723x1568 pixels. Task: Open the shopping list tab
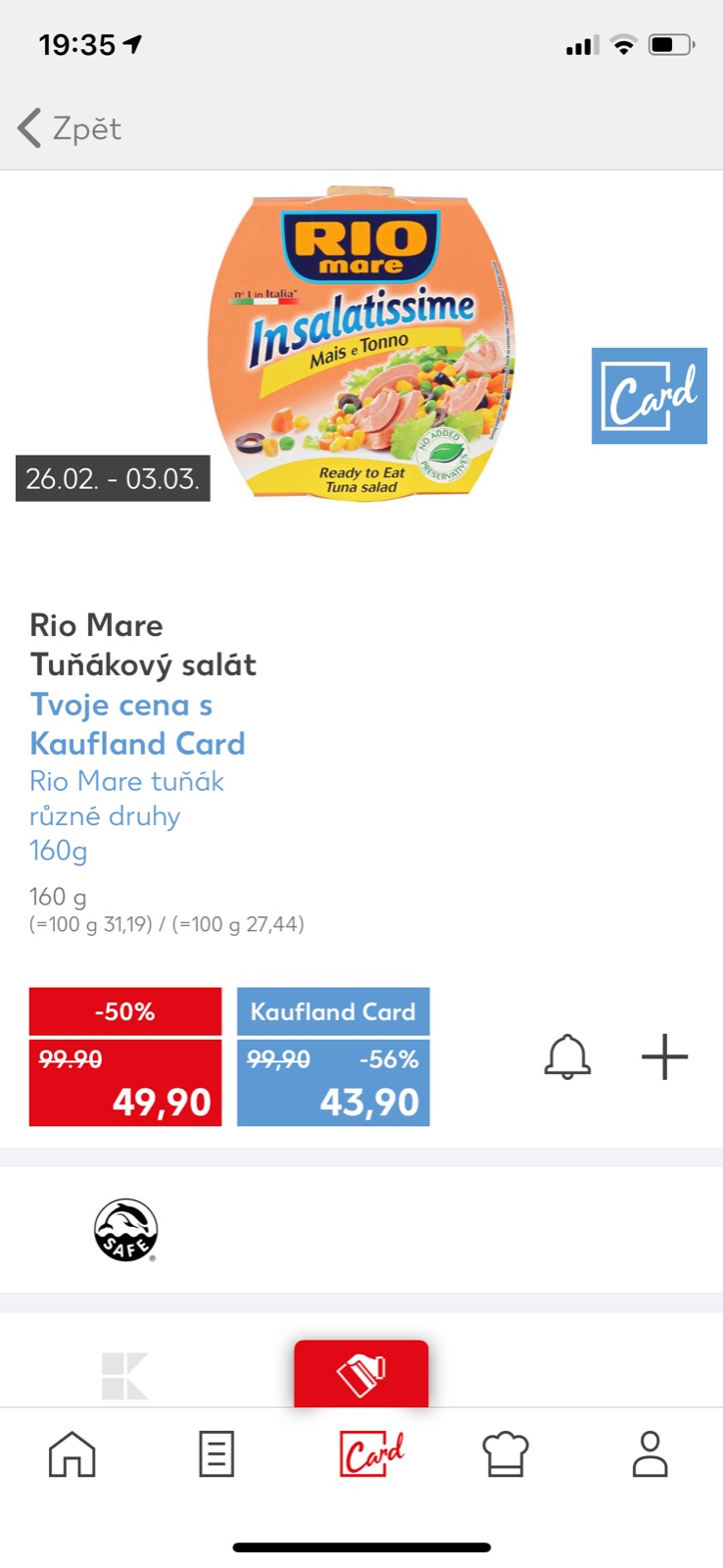click(x=217, y=1453)
